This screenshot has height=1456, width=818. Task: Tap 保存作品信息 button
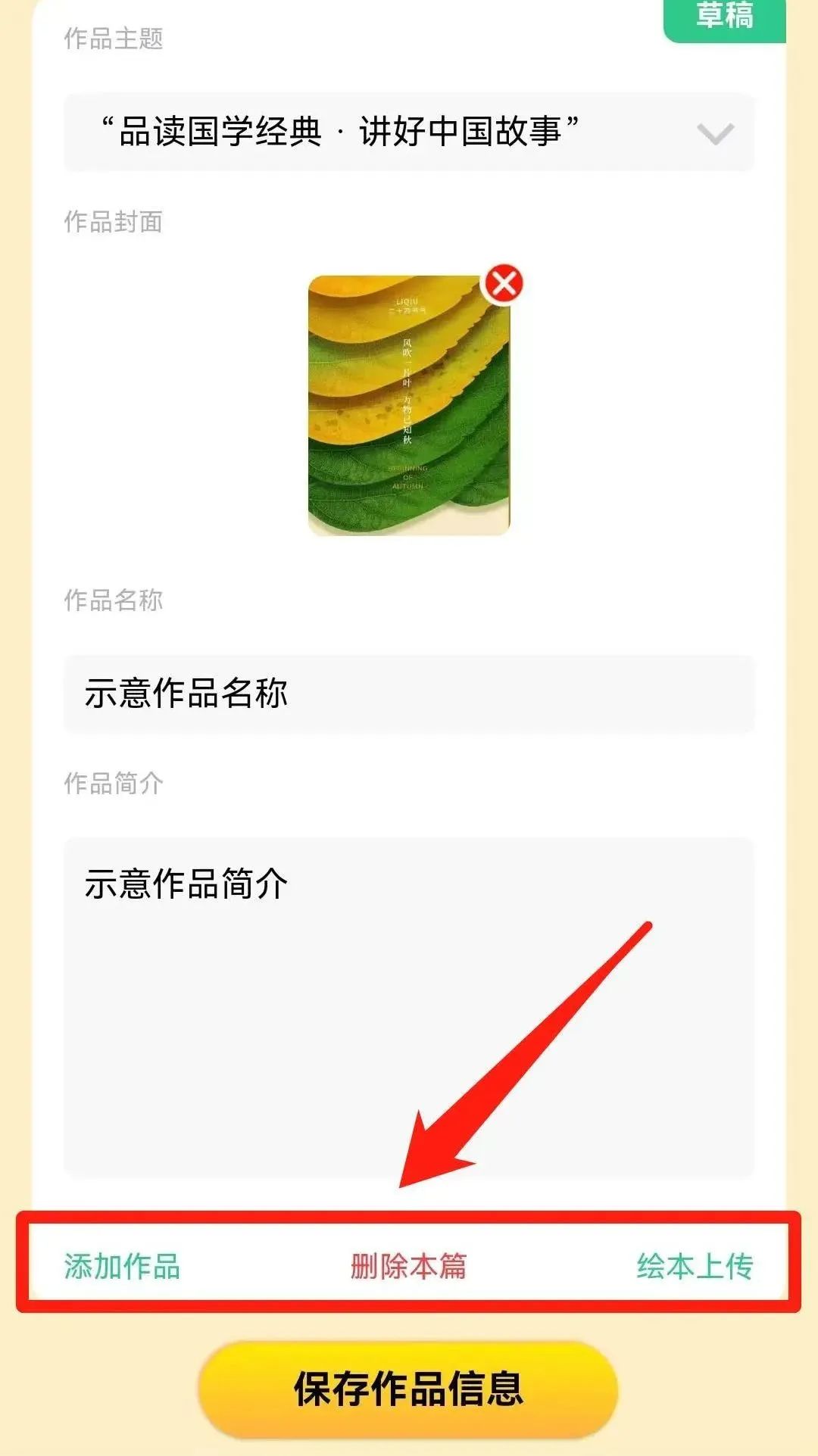pyautogui.click(x=408, y=1389)
